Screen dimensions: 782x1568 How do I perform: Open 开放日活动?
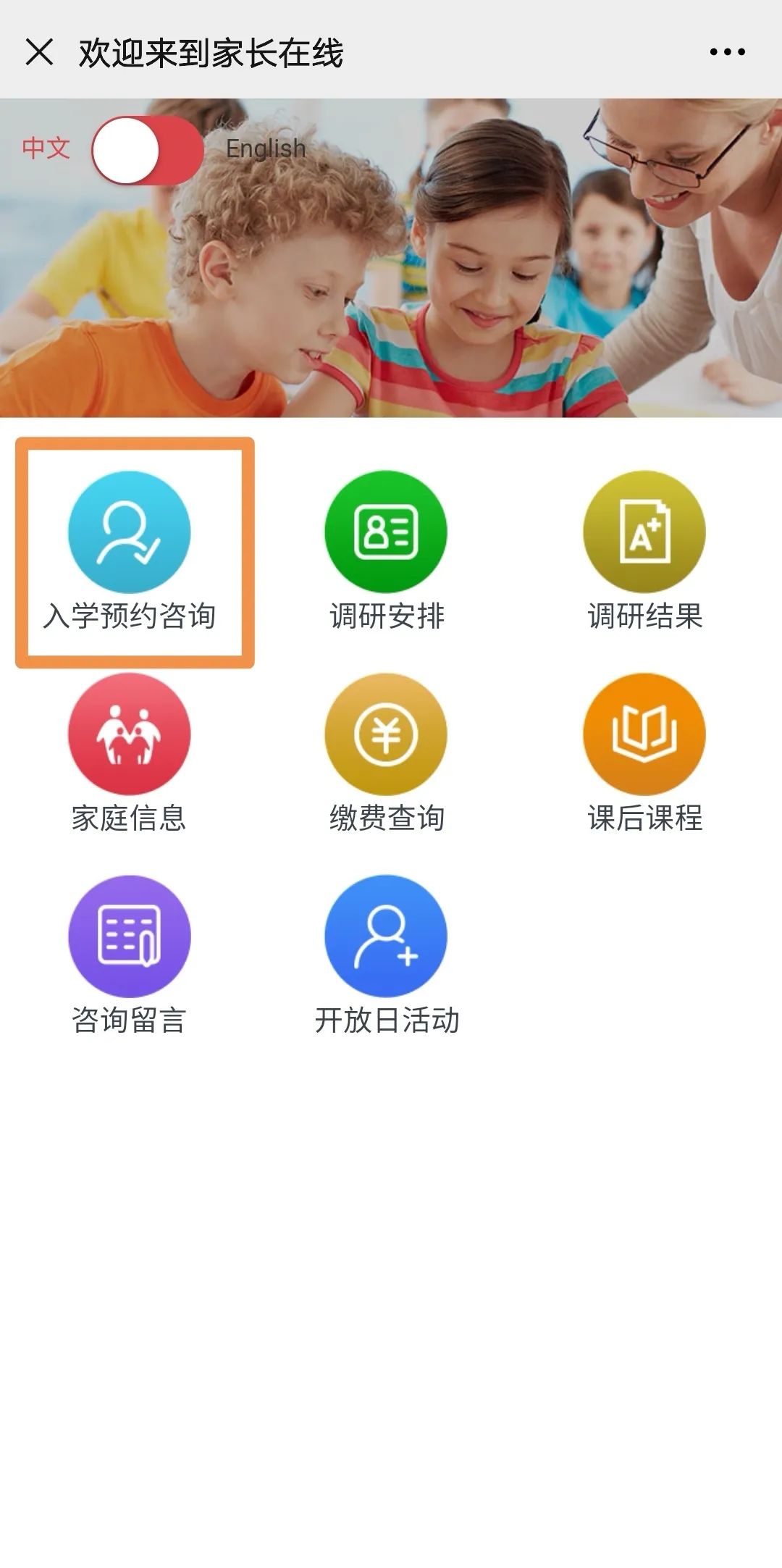click(386, 956)
